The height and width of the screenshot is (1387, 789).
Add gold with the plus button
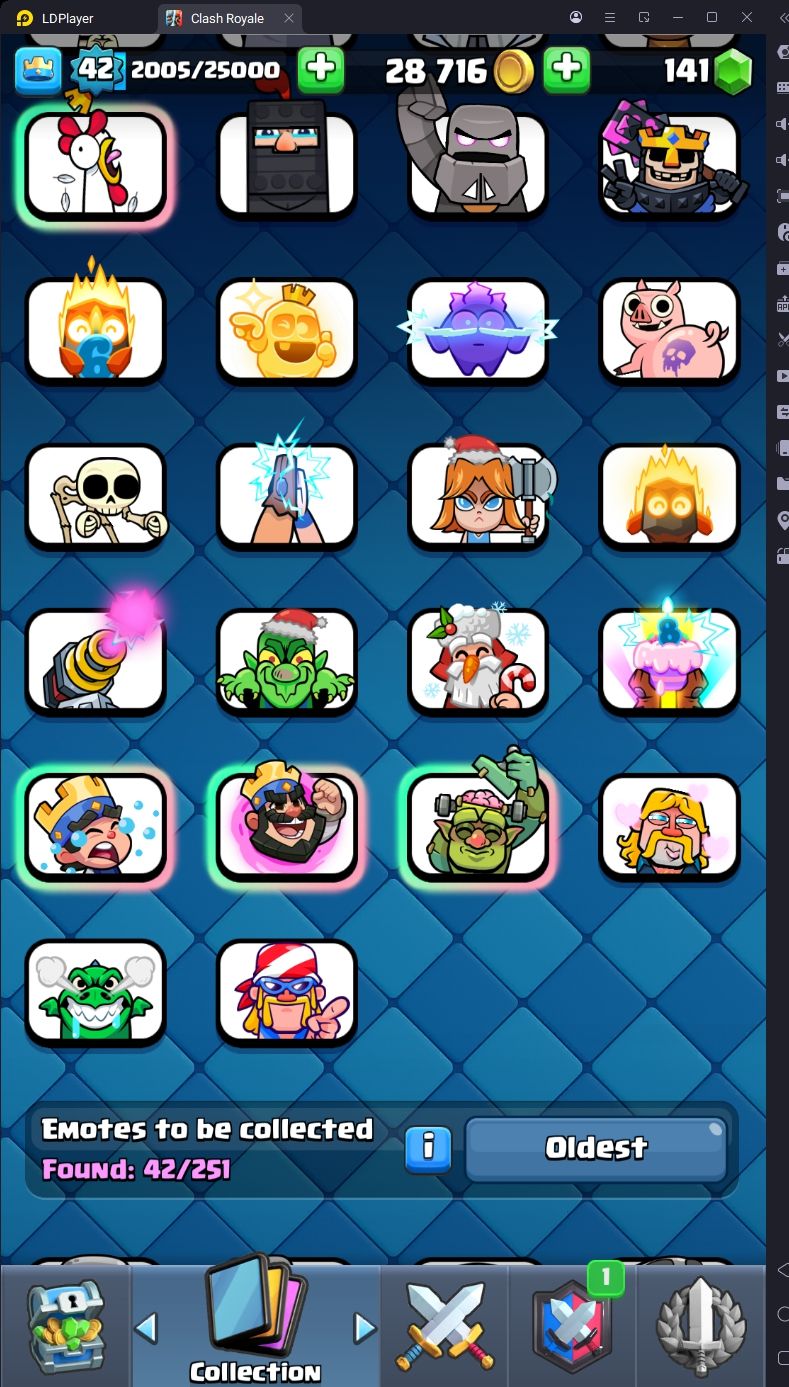pos(566,69)
